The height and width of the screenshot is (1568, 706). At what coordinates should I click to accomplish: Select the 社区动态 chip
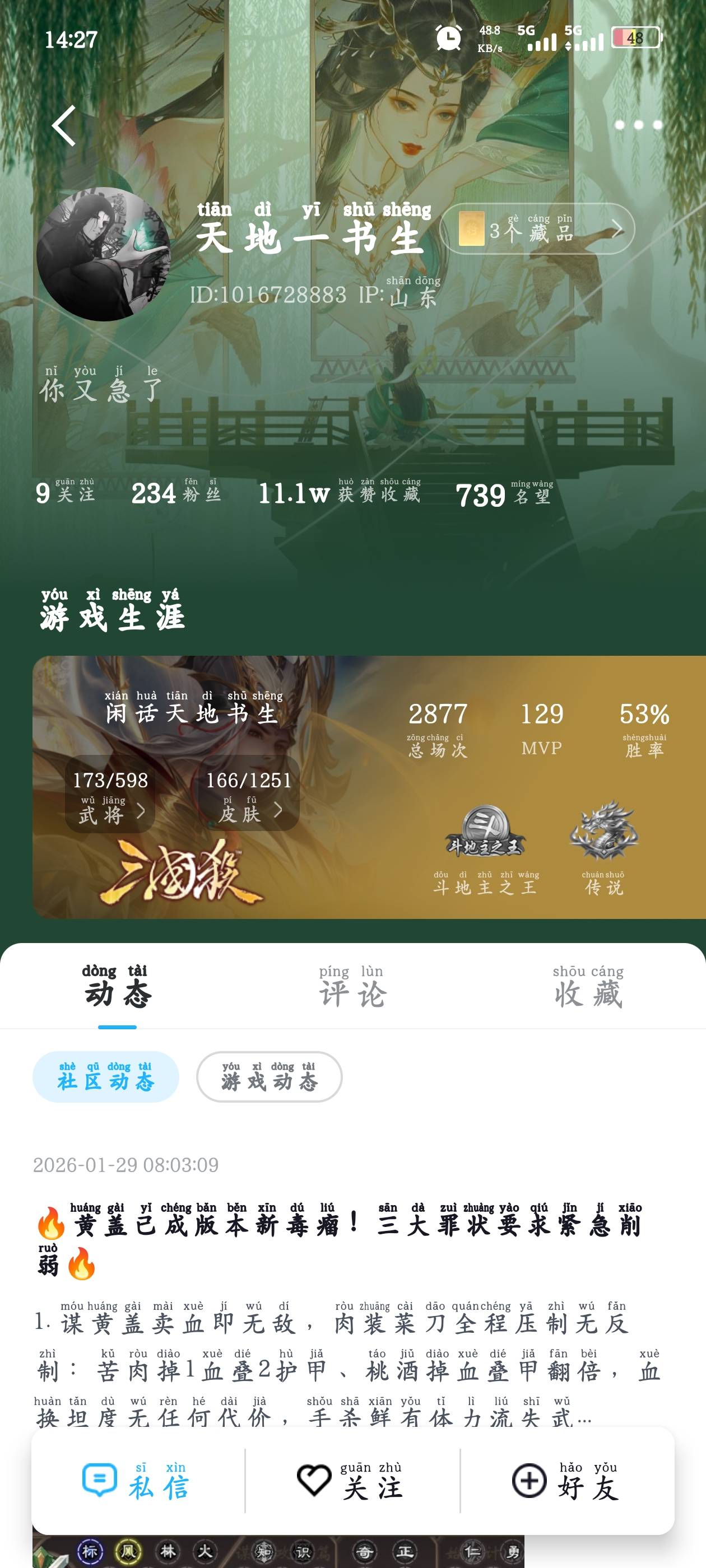pos(106,1077)
